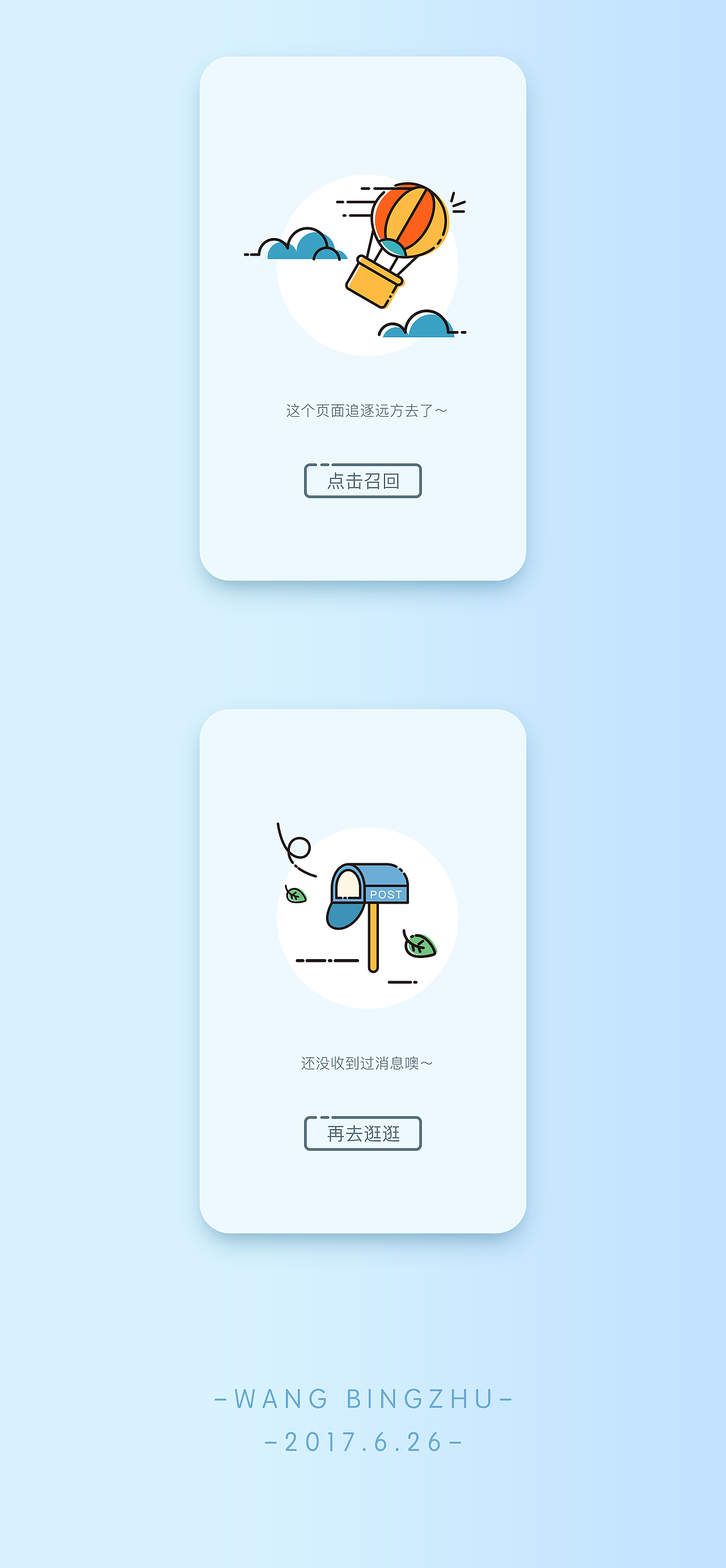
Task: Click the text 这个页面追逐远方去了～
Action: point(366,410)
